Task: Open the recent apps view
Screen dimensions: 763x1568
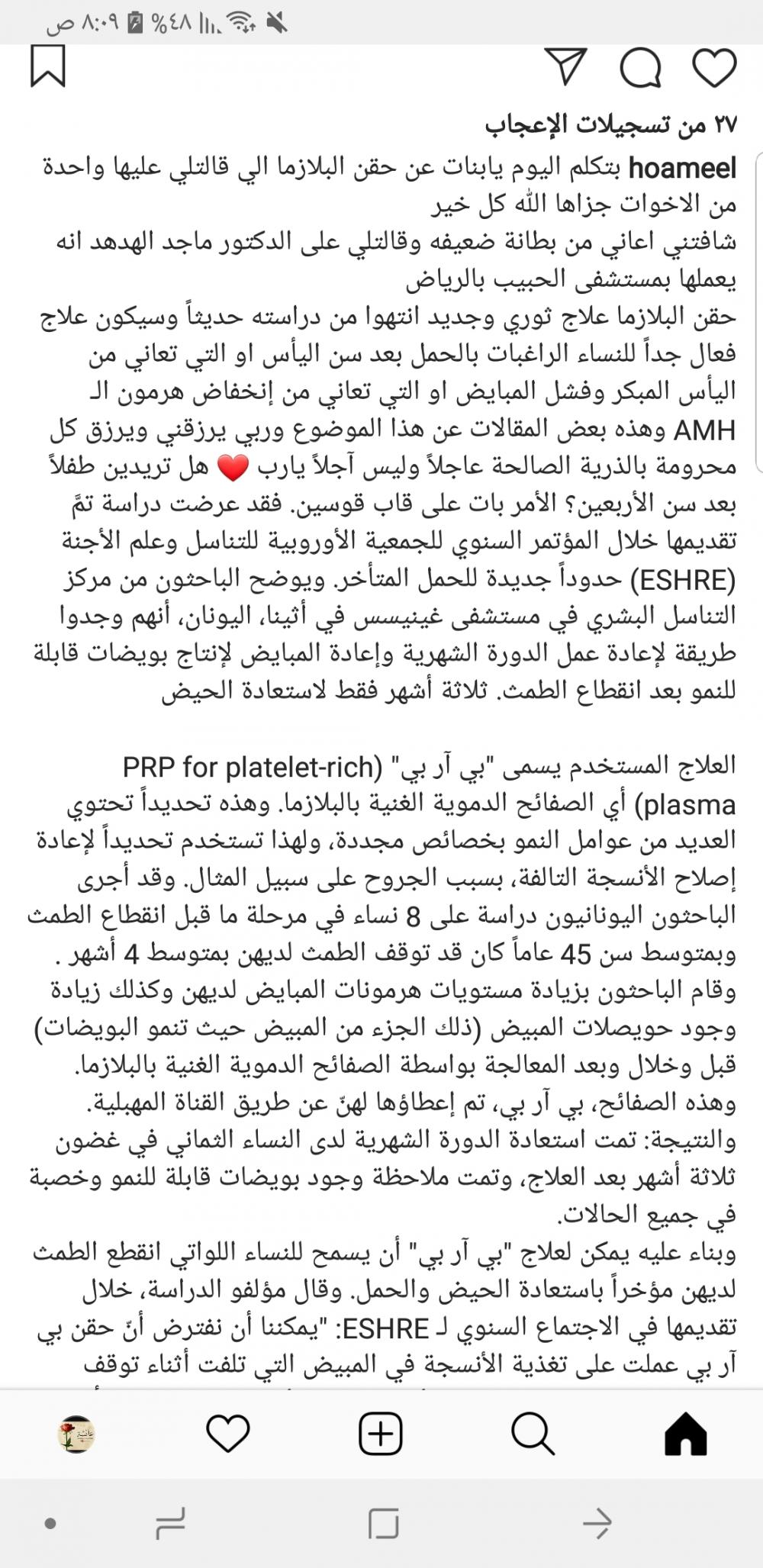Action: 170,1524
